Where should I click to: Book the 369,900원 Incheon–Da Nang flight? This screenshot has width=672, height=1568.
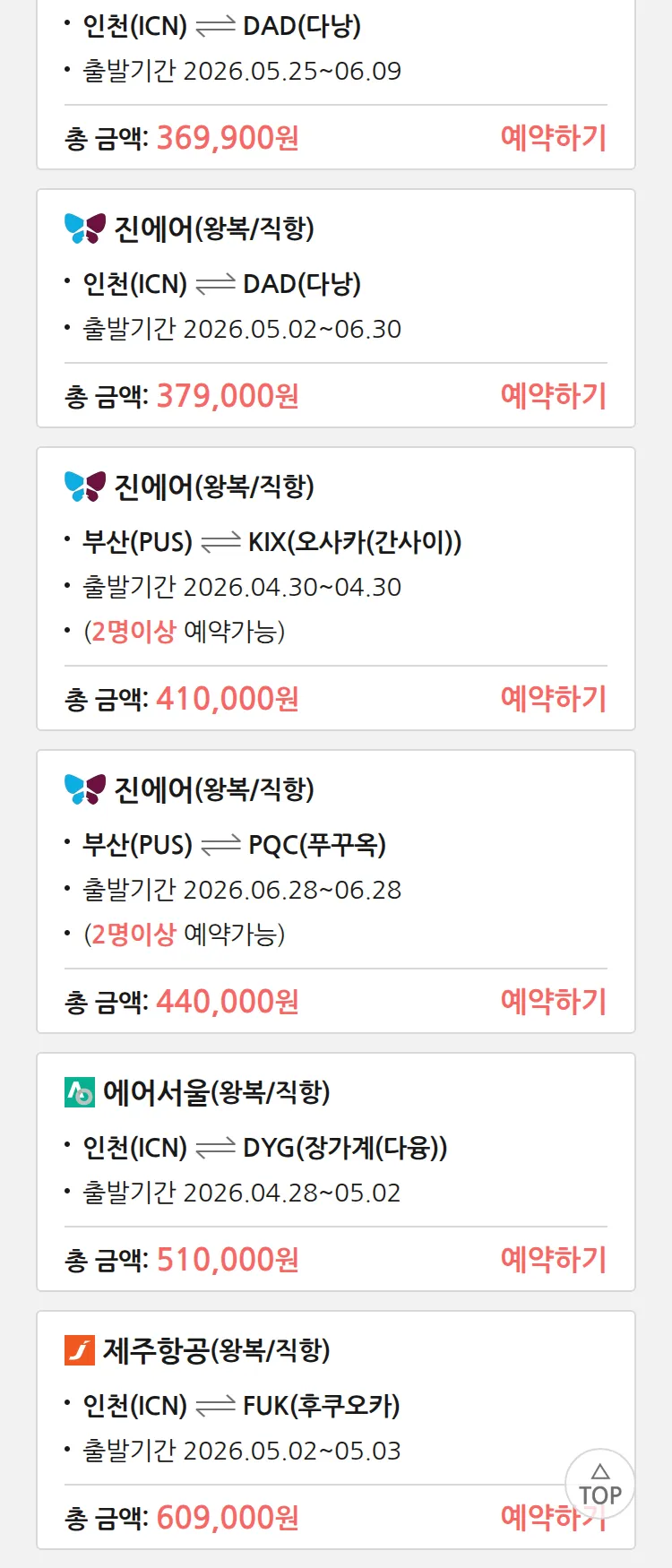553,138
